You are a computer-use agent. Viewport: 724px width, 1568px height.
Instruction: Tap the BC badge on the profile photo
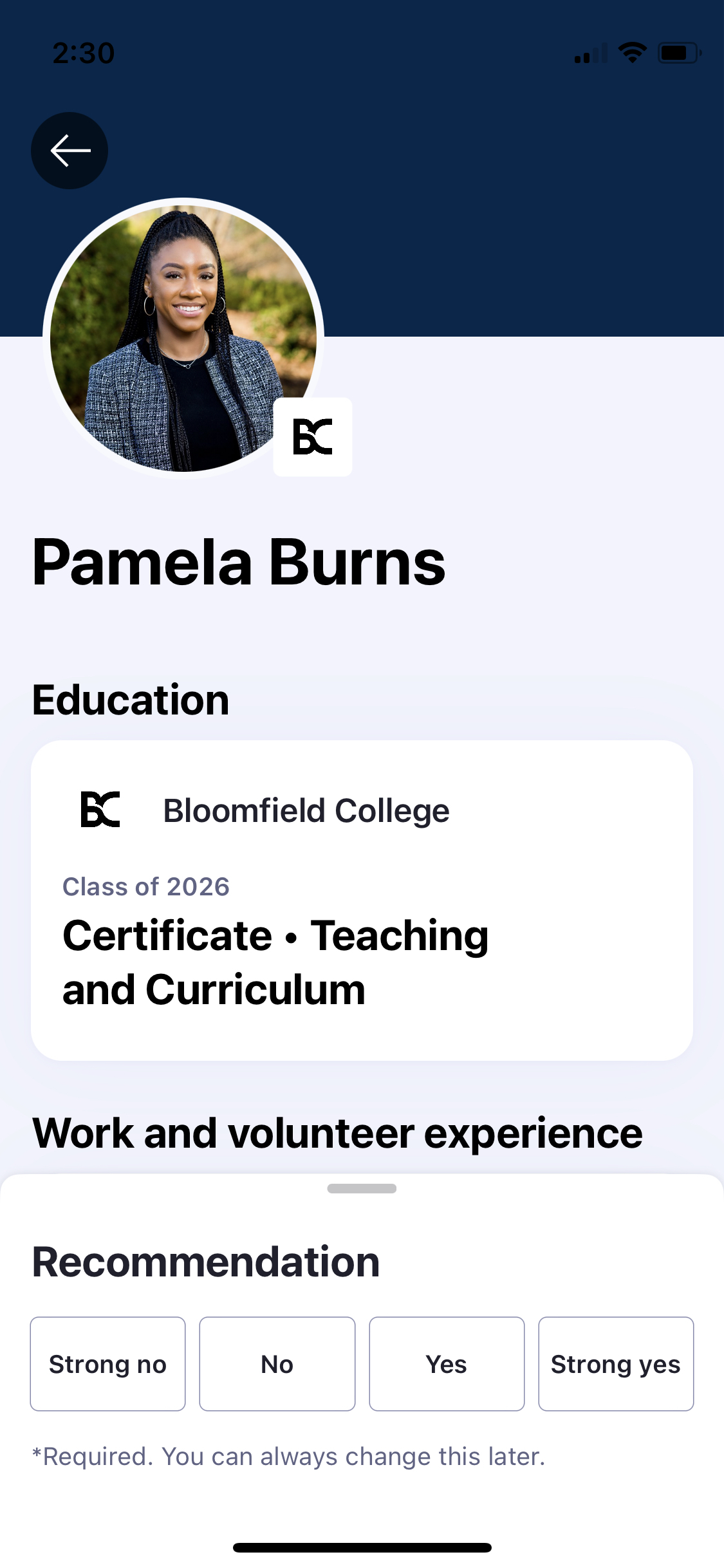pyautogui.click(x=312, y=436)
